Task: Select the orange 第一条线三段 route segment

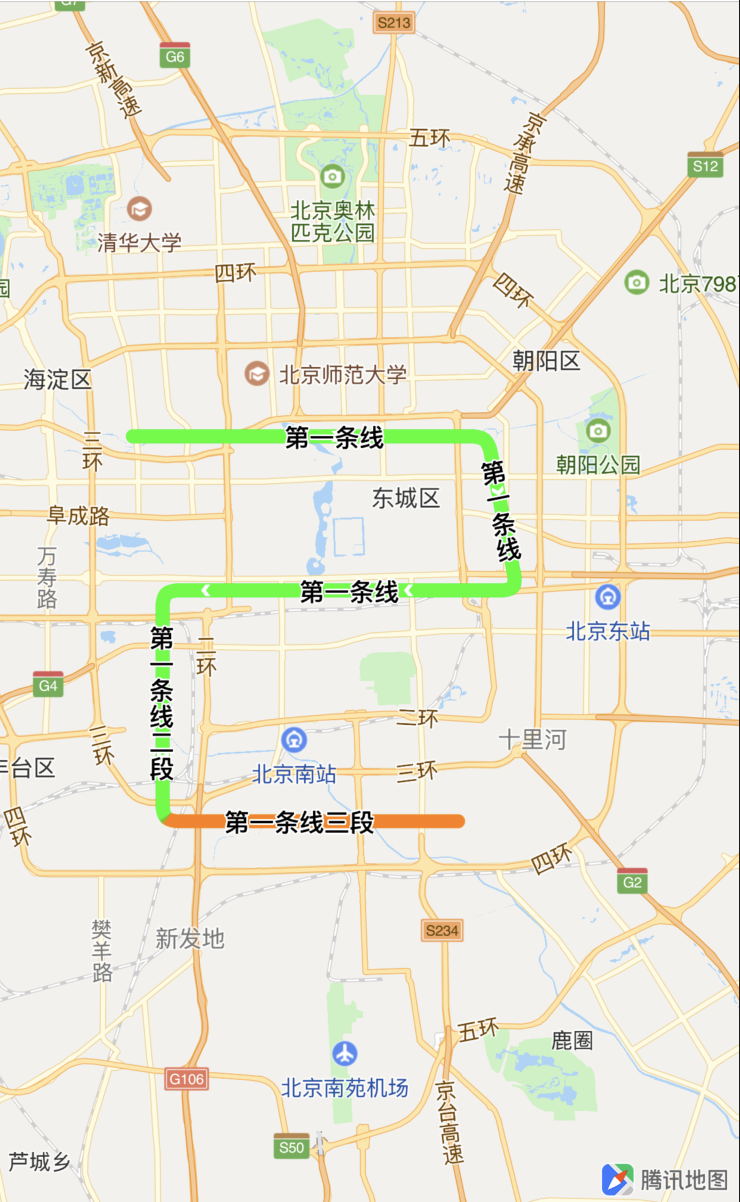Action: tap(420, 822)
